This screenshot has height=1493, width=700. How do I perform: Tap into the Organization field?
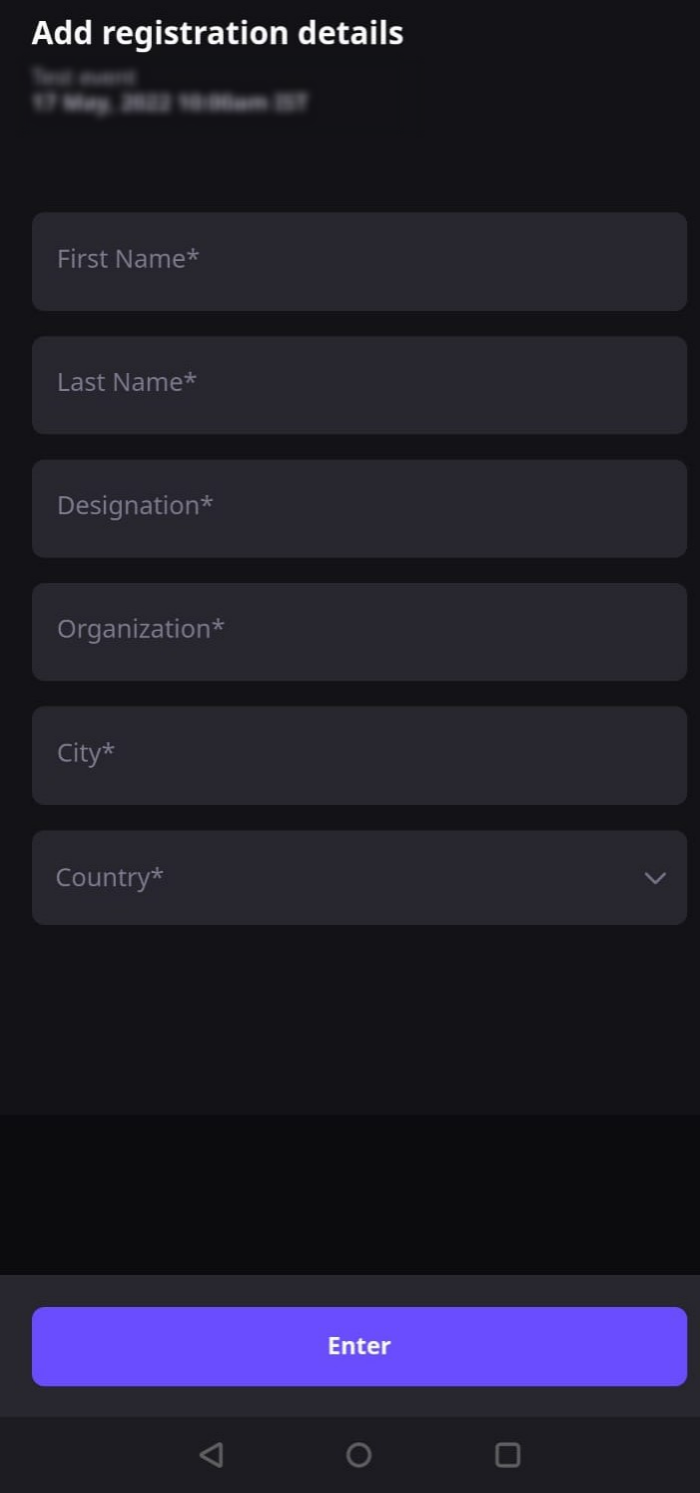pyautogui.click(x=359, y=632)
